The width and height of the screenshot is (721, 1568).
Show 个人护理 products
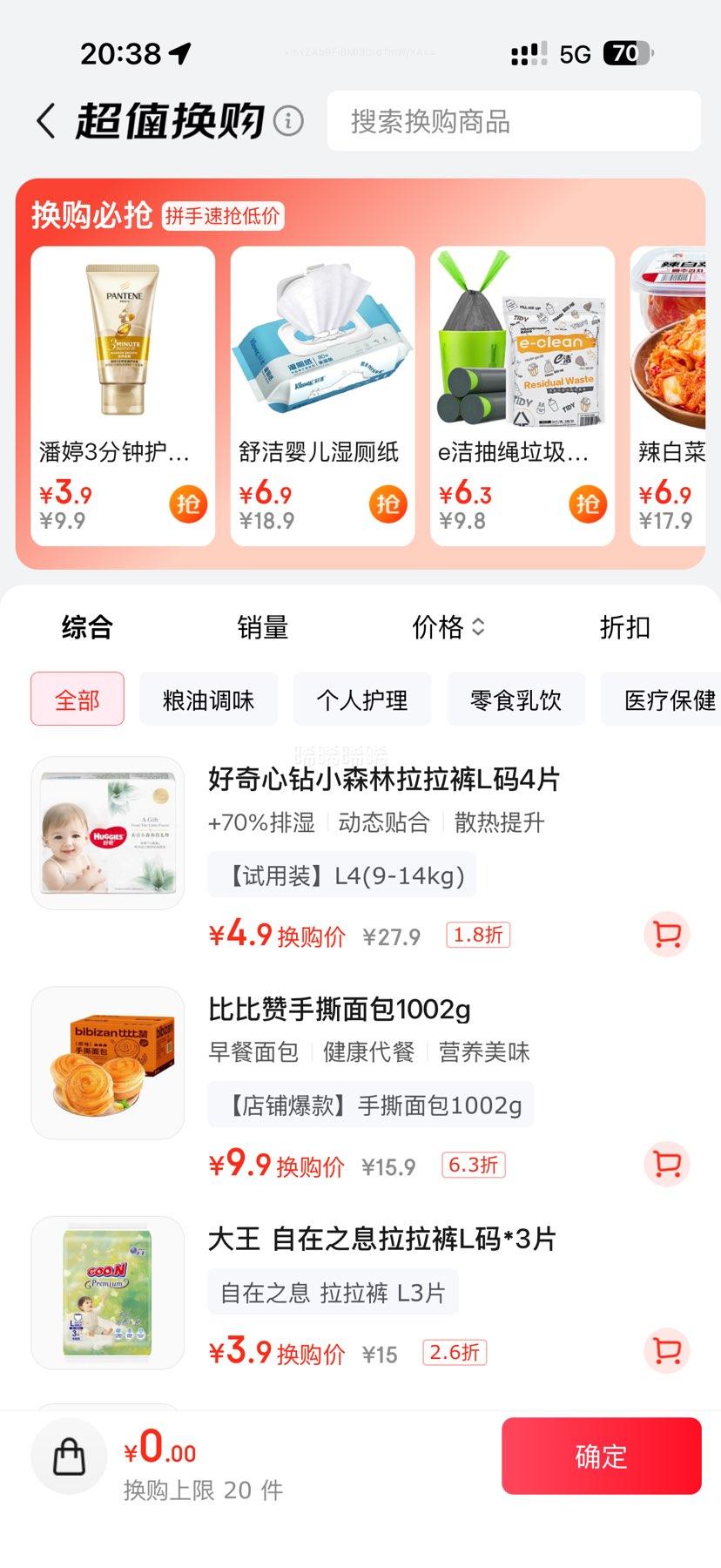click(x=362, y=700)
